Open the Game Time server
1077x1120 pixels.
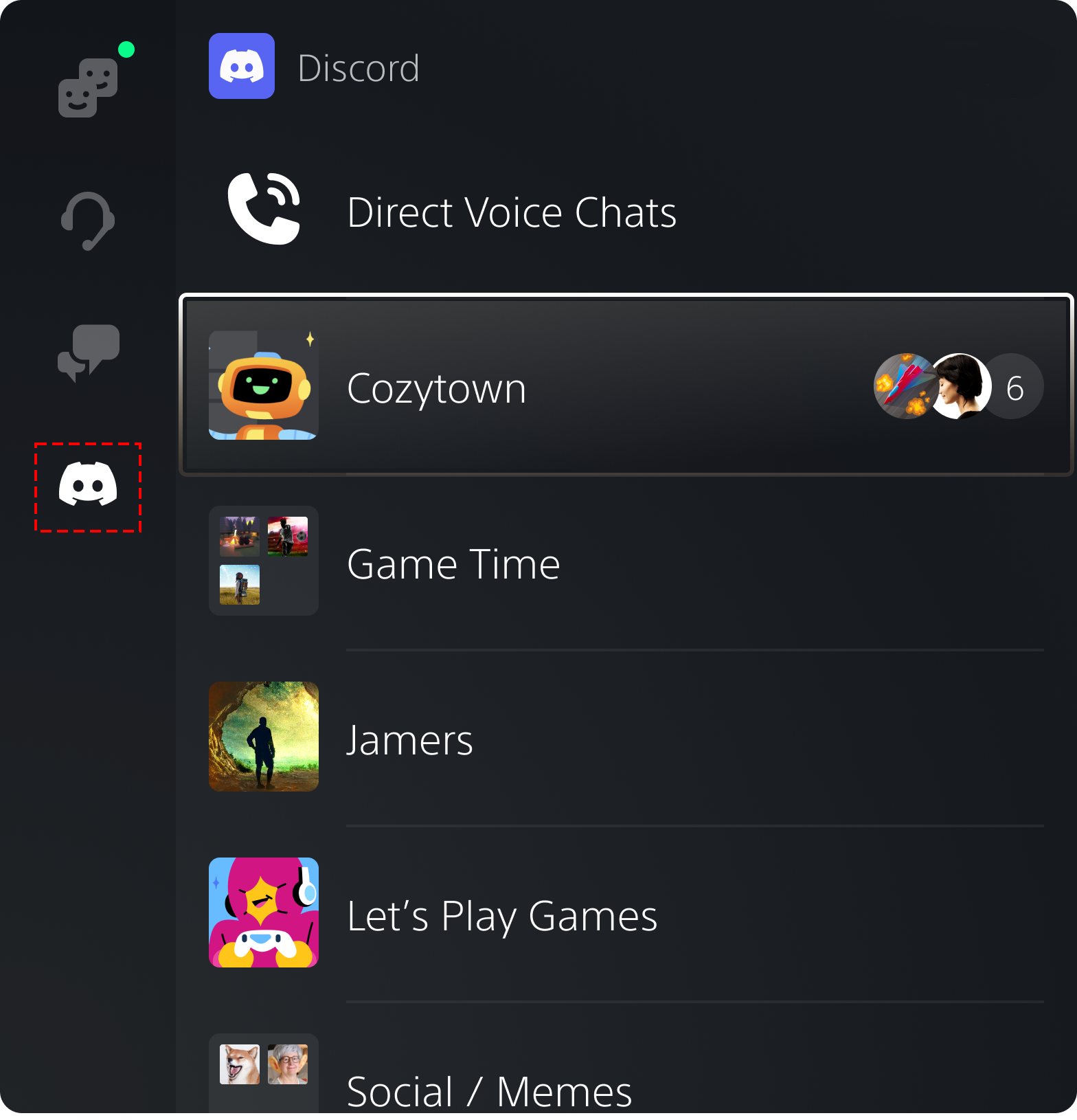(453, 563)
